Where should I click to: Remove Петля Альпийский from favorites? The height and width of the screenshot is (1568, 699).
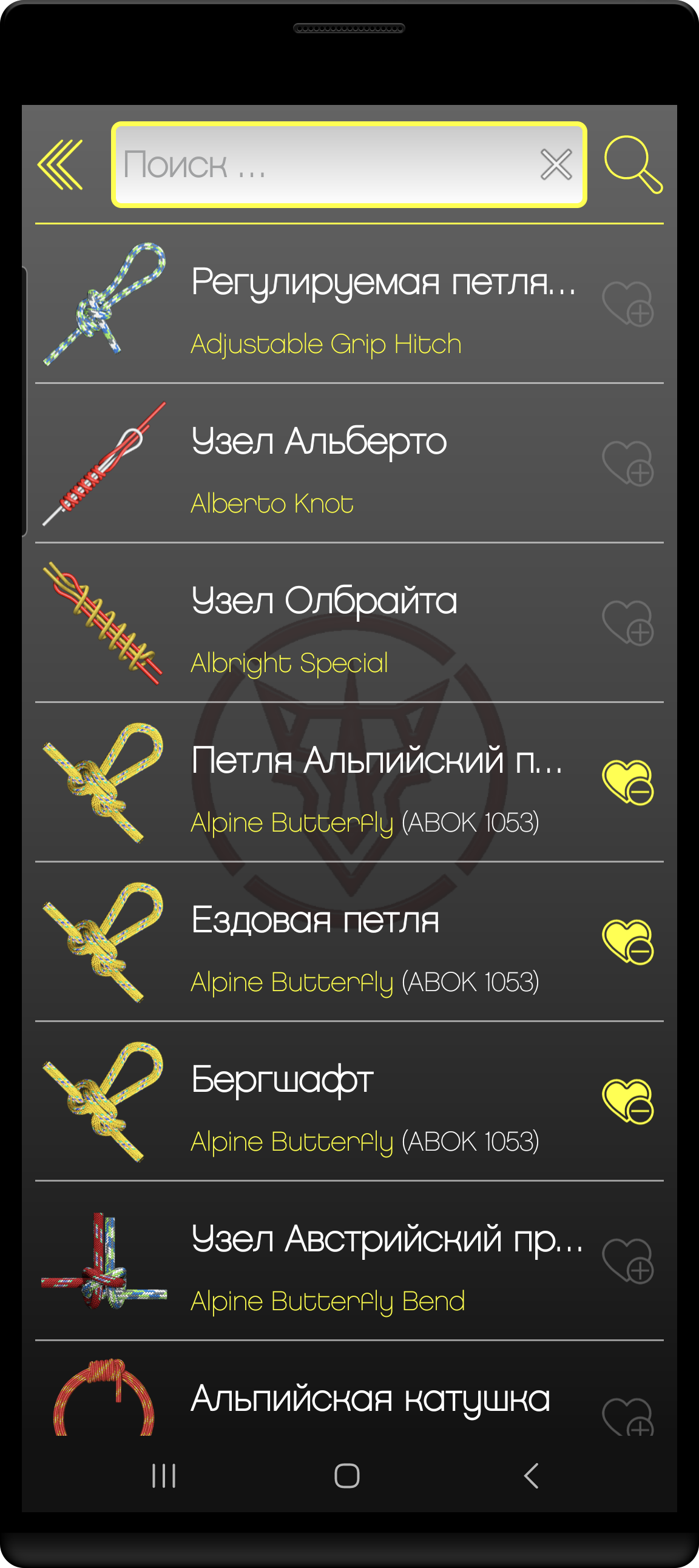coord(628,782)
